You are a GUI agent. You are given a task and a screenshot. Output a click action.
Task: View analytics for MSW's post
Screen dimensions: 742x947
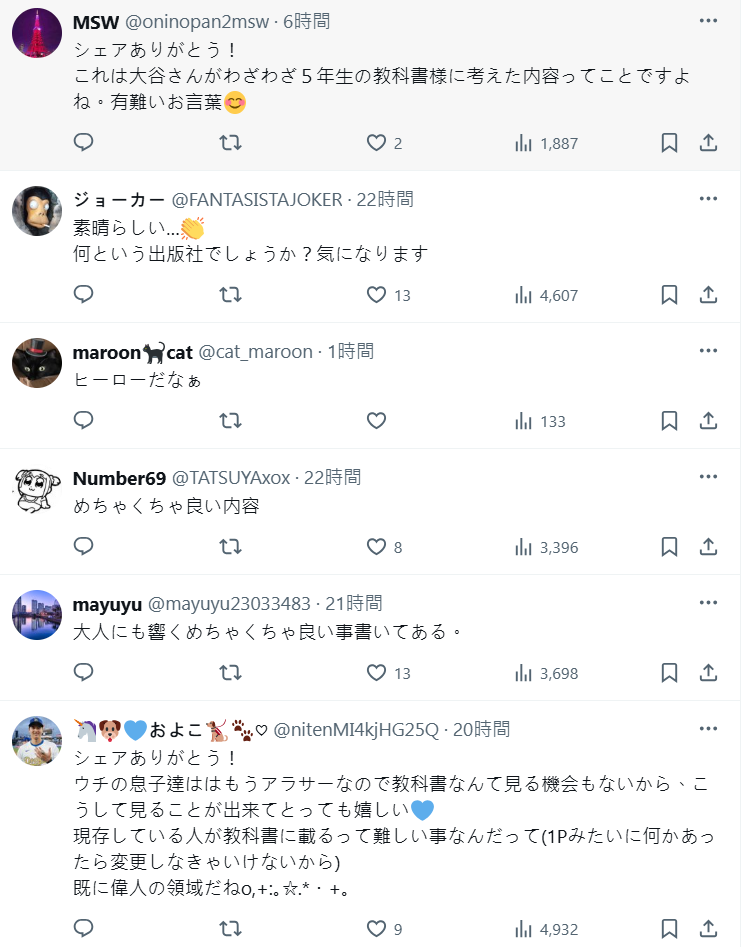[547, 143]
